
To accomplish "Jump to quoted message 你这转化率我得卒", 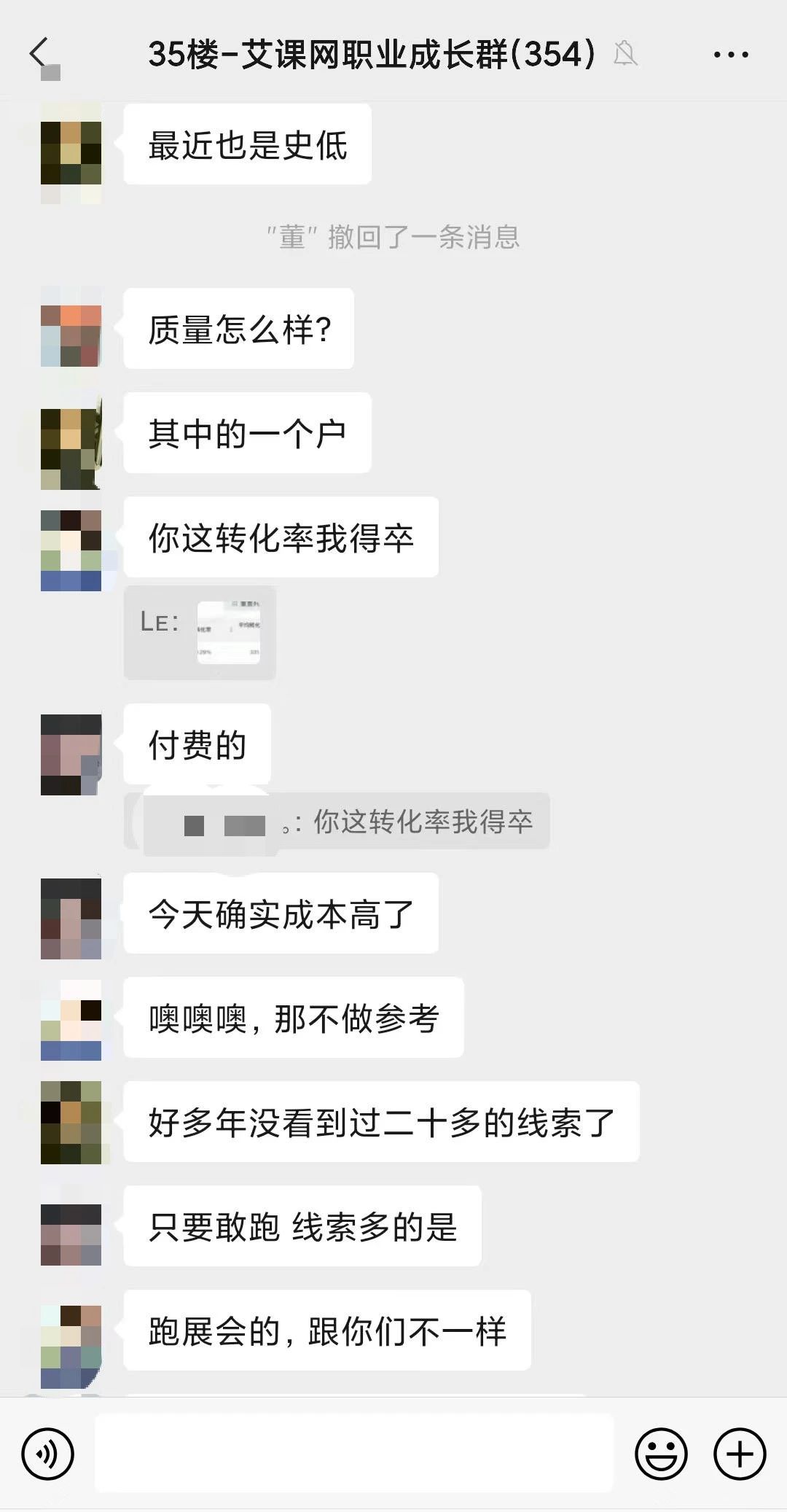I will (x=337, y=822).
